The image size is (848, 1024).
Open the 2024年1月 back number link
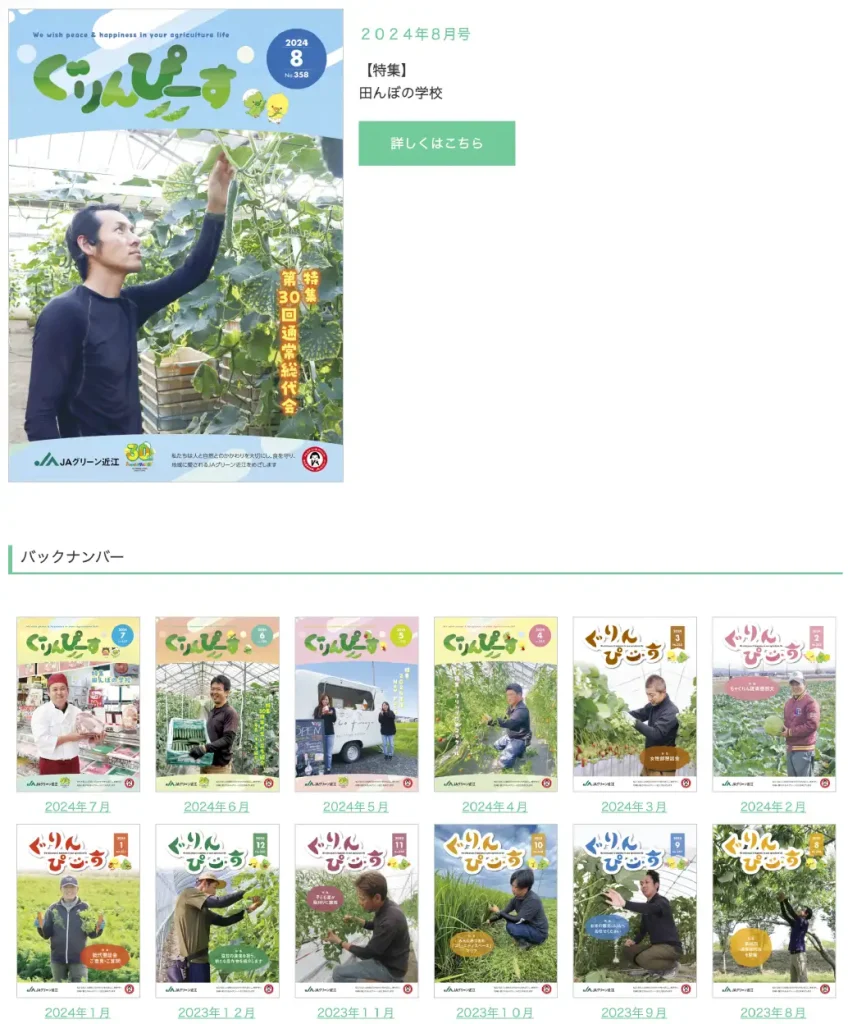78,1012
